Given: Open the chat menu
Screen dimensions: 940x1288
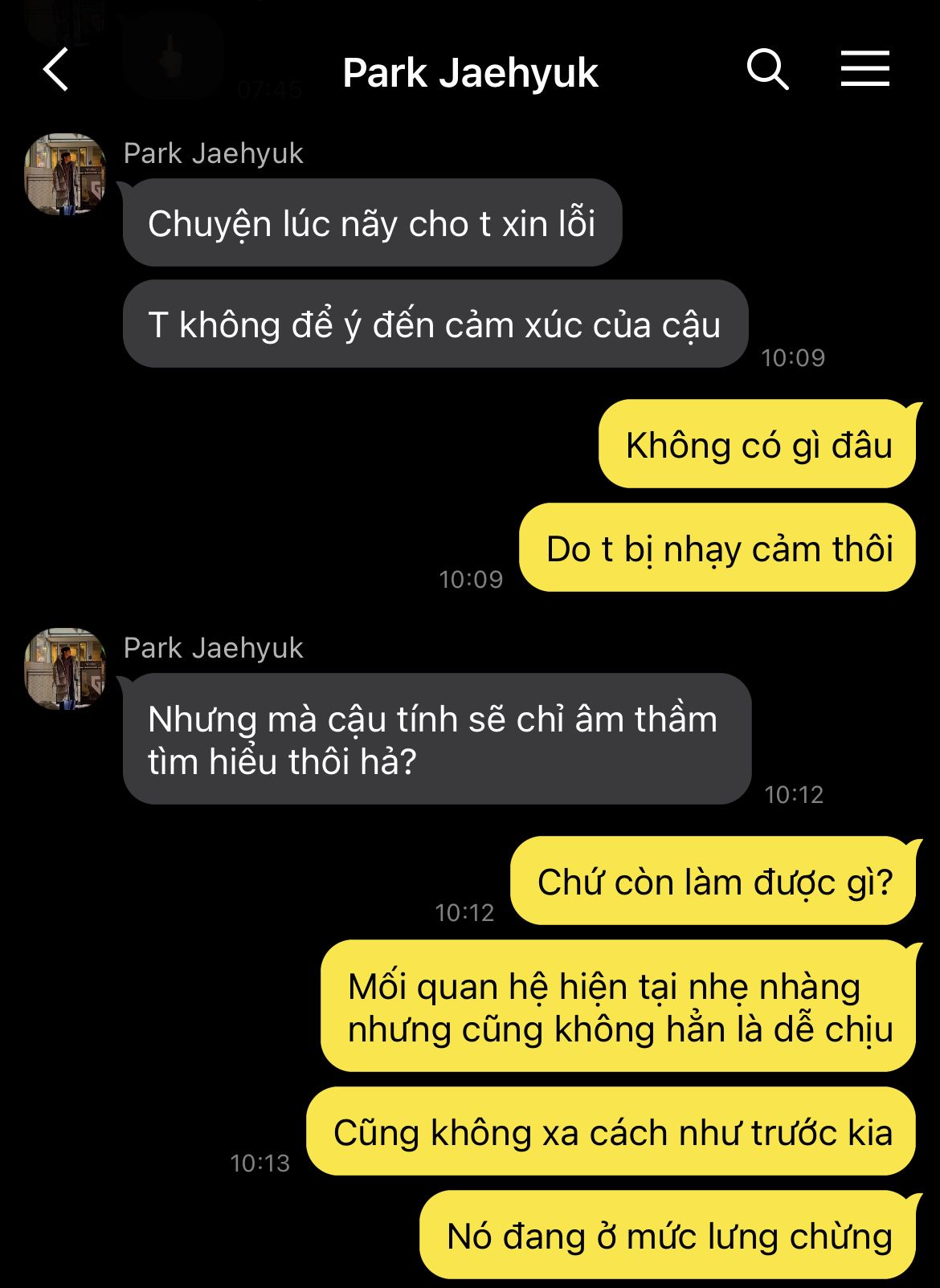Looking at the screenshot, I should (x=864, y=70).
